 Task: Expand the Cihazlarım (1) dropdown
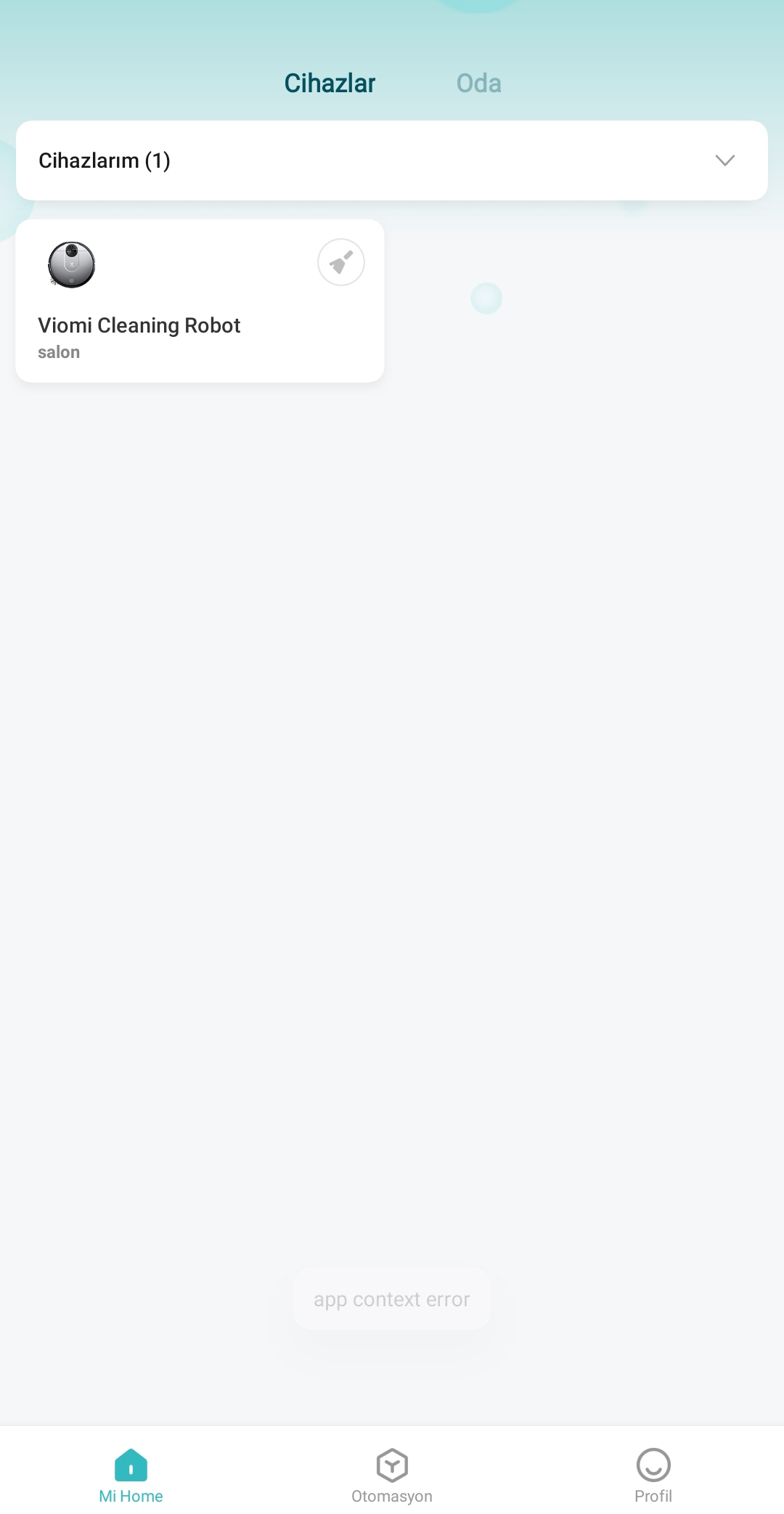click(x=392, y=160)
